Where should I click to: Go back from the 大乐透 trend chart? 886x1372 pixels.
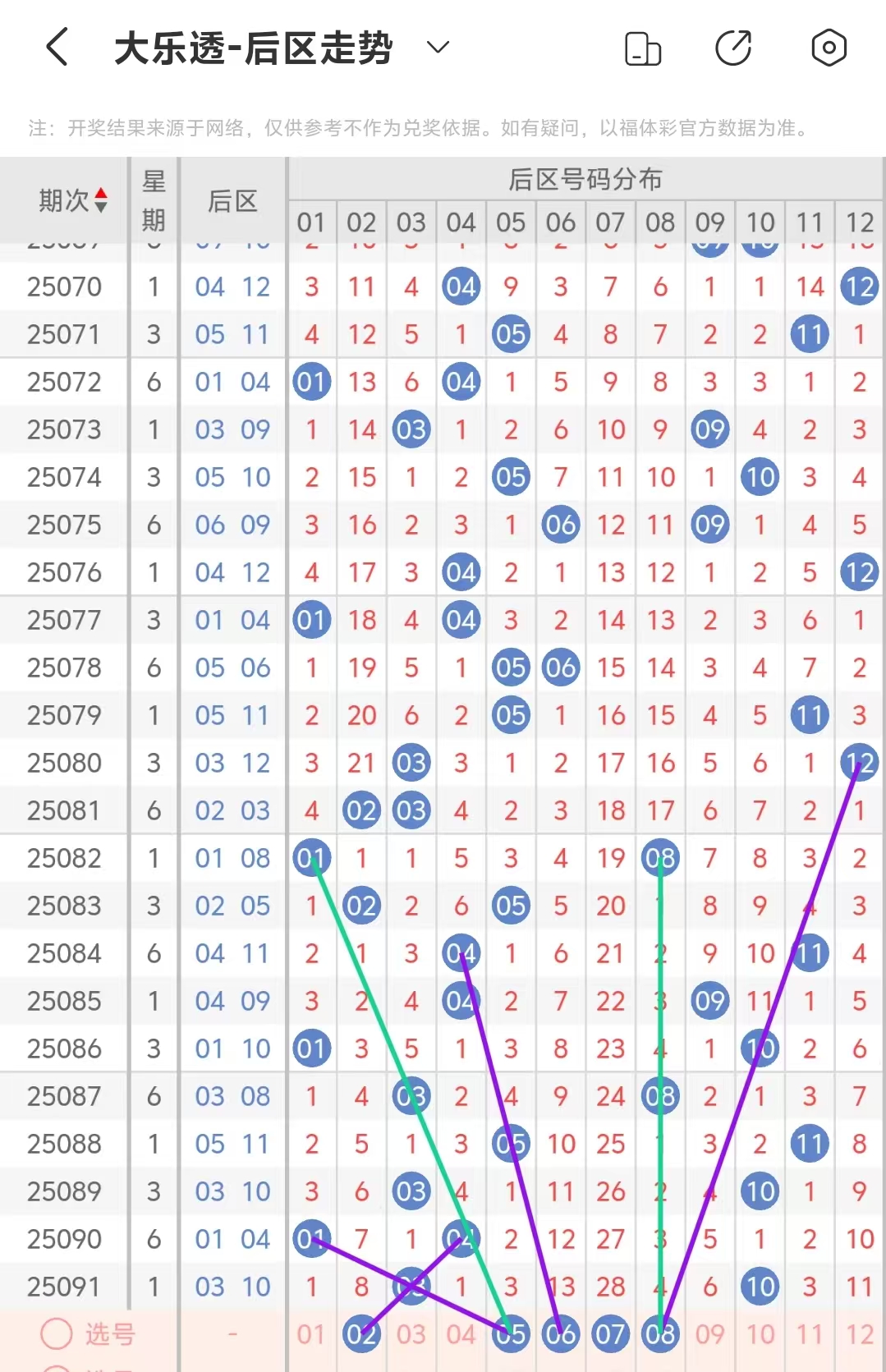click(x=57, y=47)
